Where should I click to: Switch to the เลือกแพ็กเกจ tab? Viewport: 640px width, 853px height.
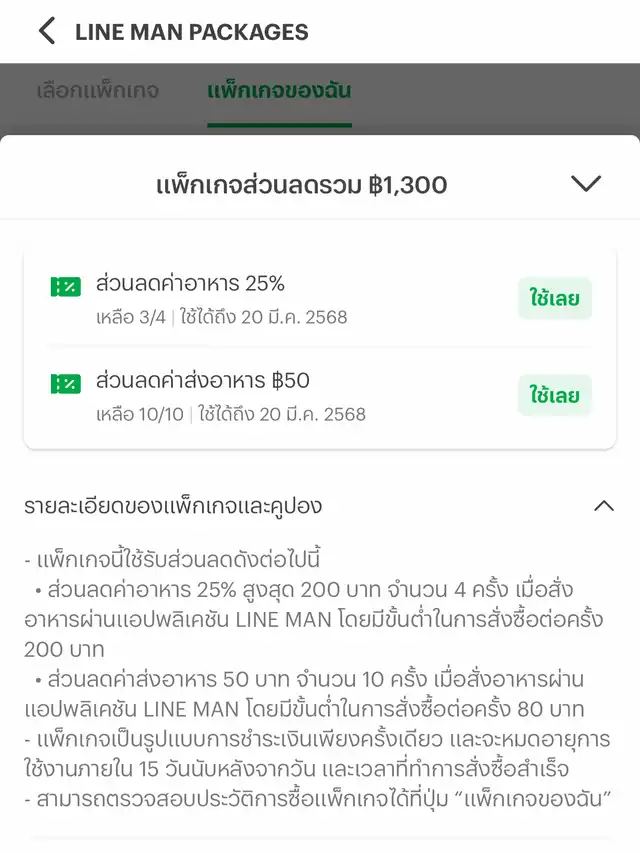point(97,91)
